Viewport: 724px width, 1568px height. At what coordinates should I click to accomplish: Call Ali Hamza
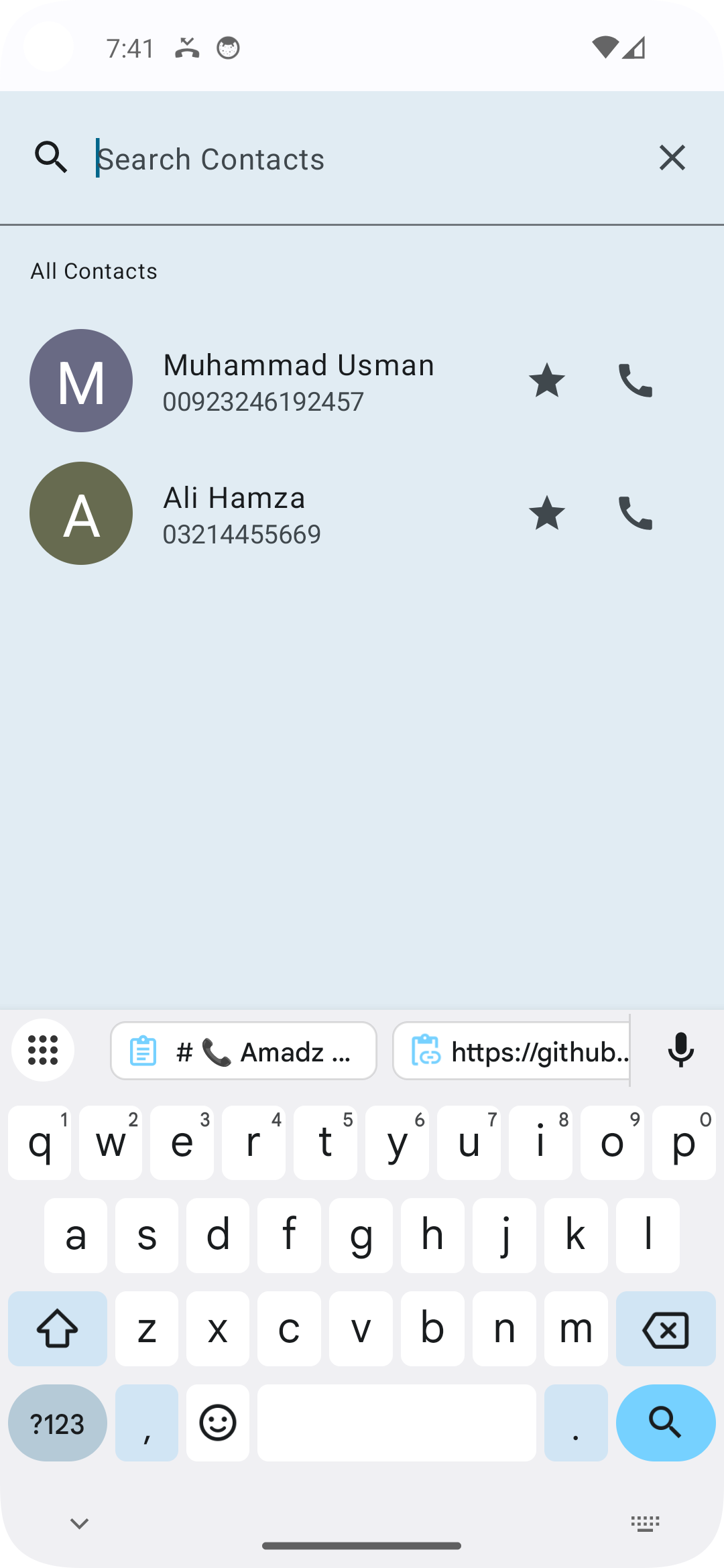pyautogui.click(x=635, y=513)
